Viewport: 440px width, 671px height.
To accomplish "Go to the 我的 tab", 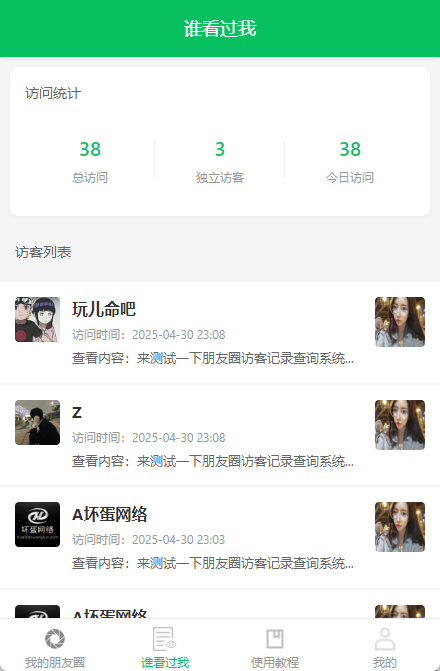I will [385, 647].
